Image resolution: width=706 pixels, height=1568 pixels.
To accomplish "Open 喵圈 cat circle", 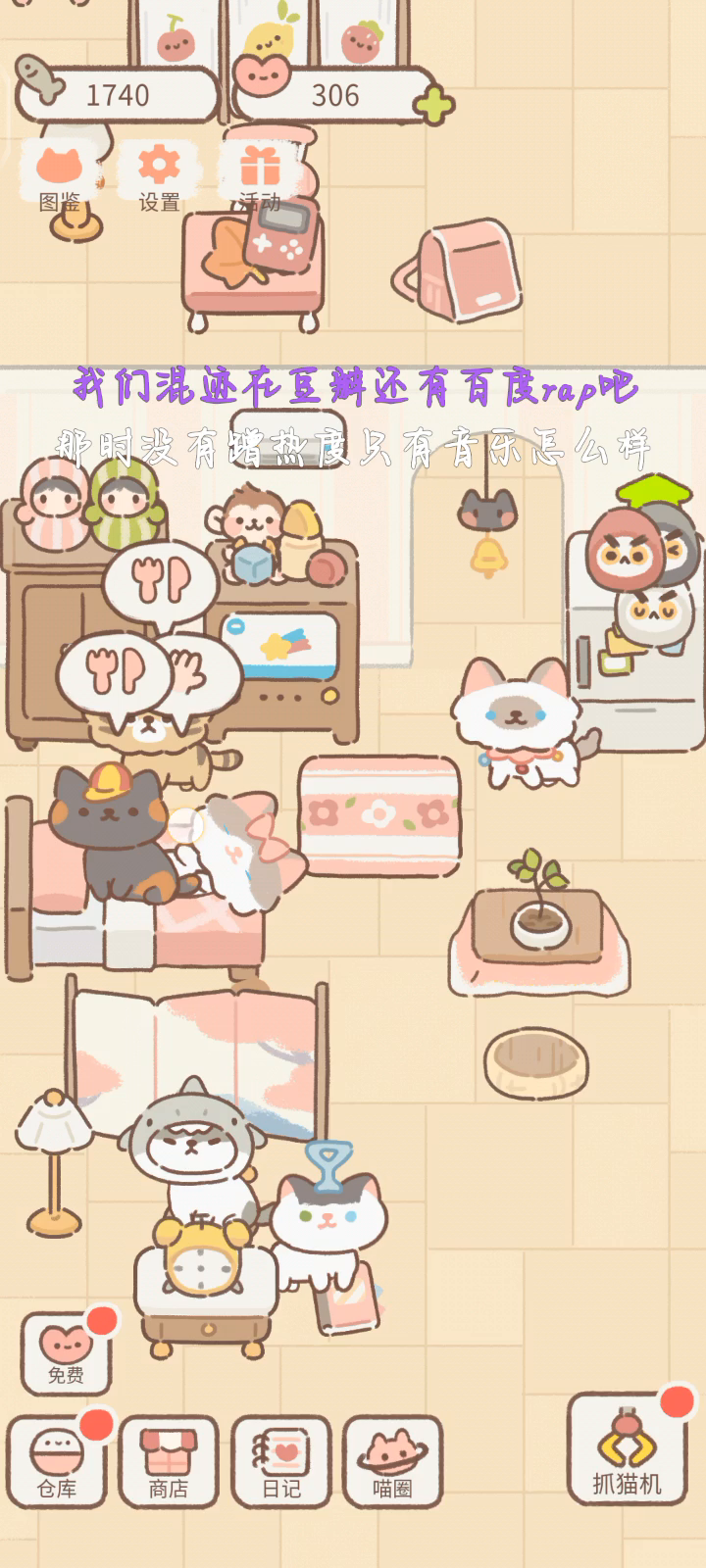I will pos(393,1461).
